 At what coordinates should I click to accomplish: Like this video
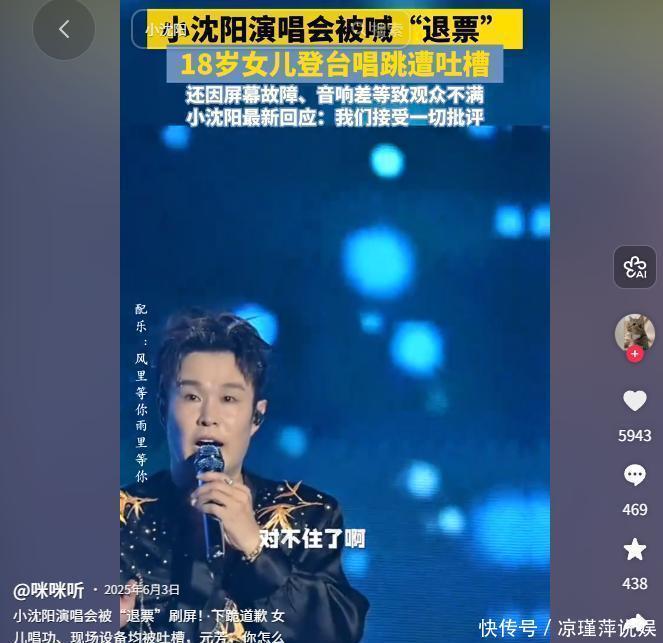click(635, 401)
